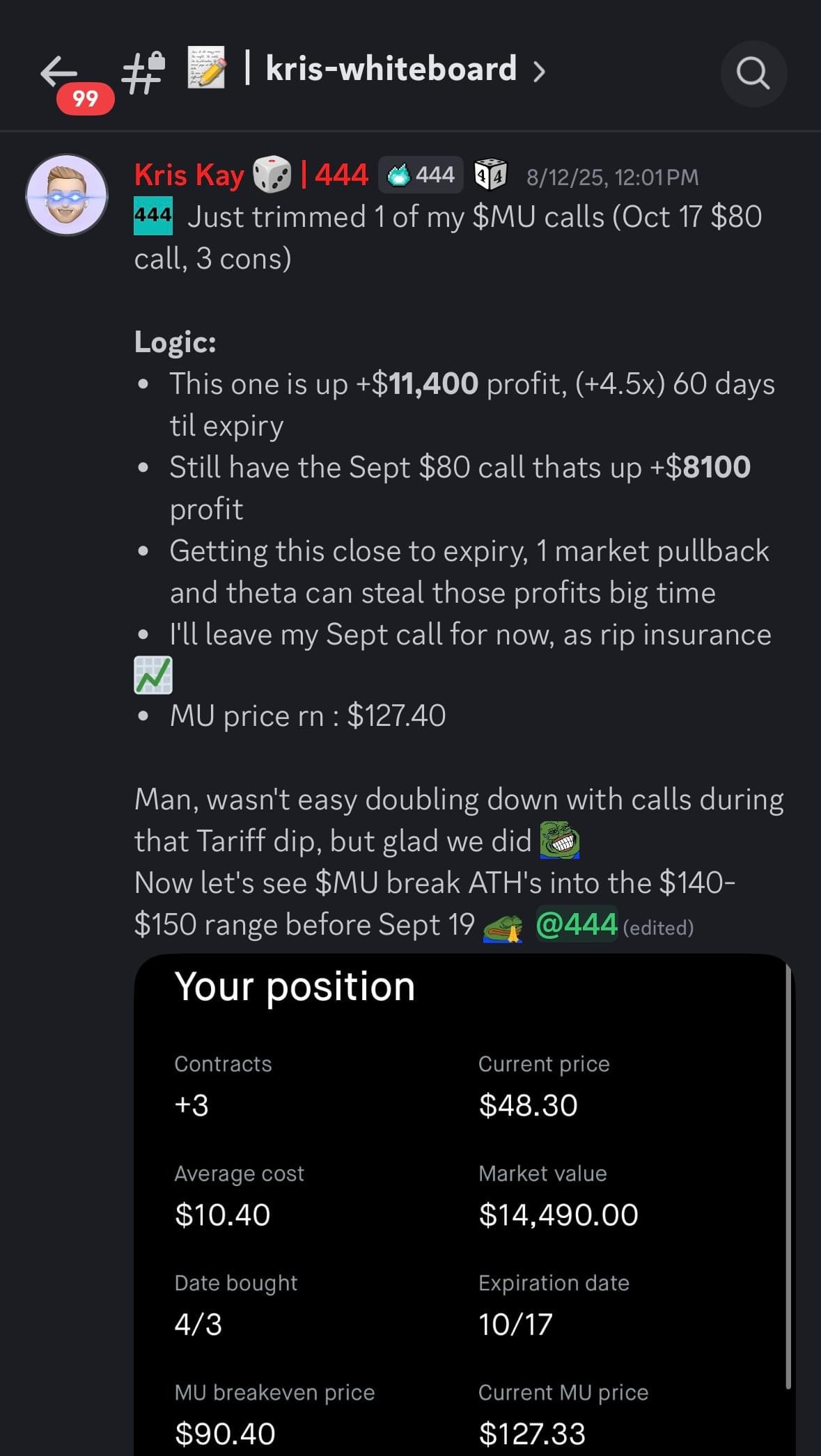This screenshot has width=821, height=1456.
Task: Go back to the channel list
Action: click(x=58, y=72)
